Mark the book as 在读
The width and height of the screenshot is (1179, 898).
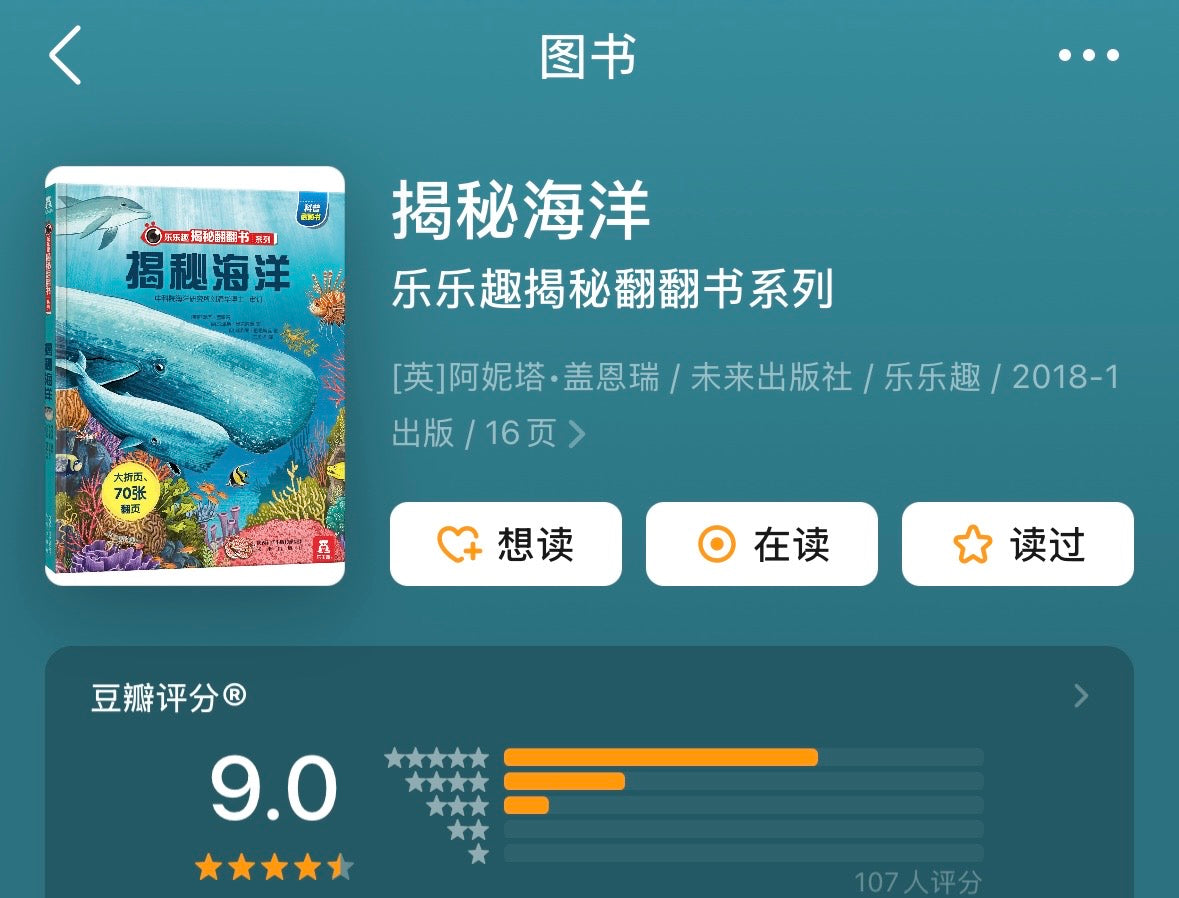point(761,544)
